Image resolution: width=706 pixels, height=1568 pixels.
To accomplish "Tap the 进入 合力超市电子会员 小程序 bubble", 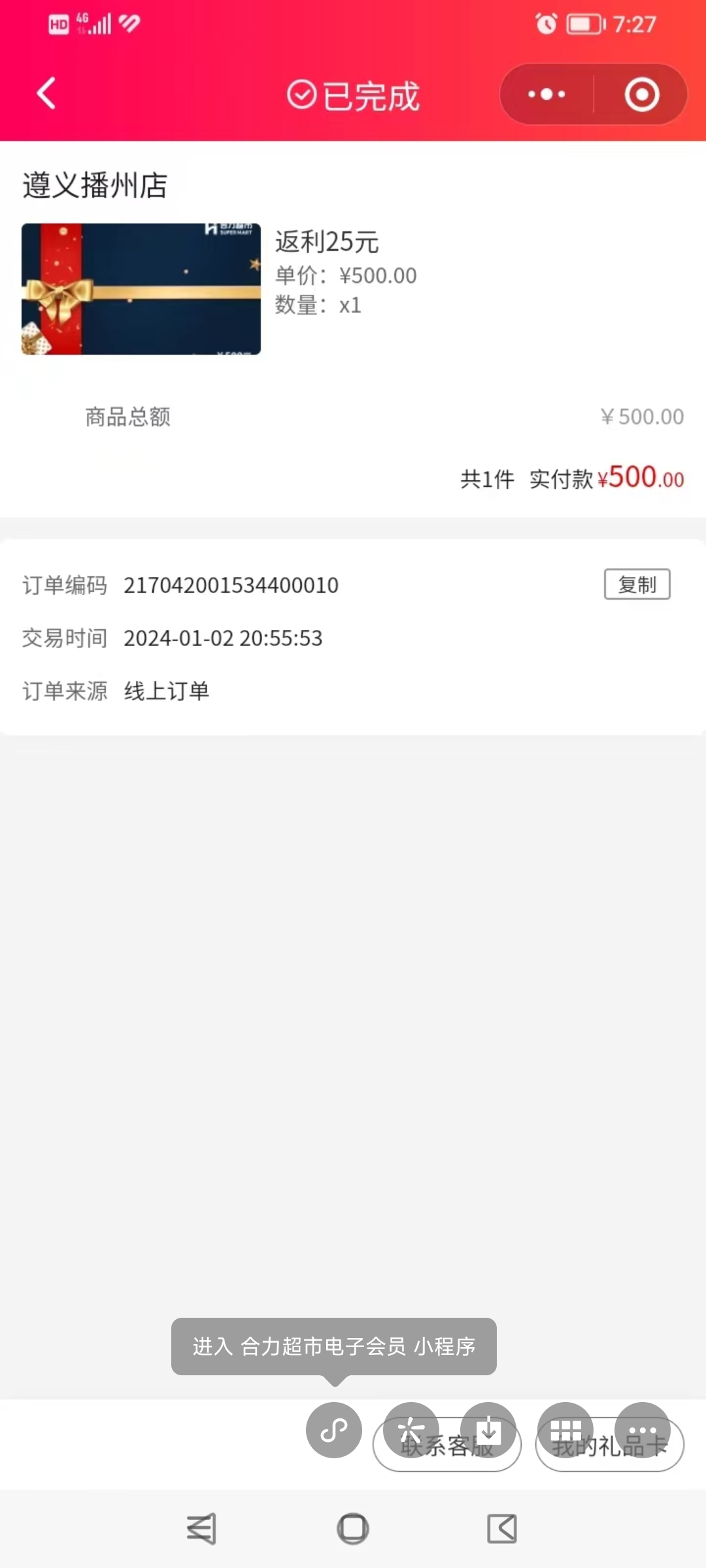I will (333, 1347).
